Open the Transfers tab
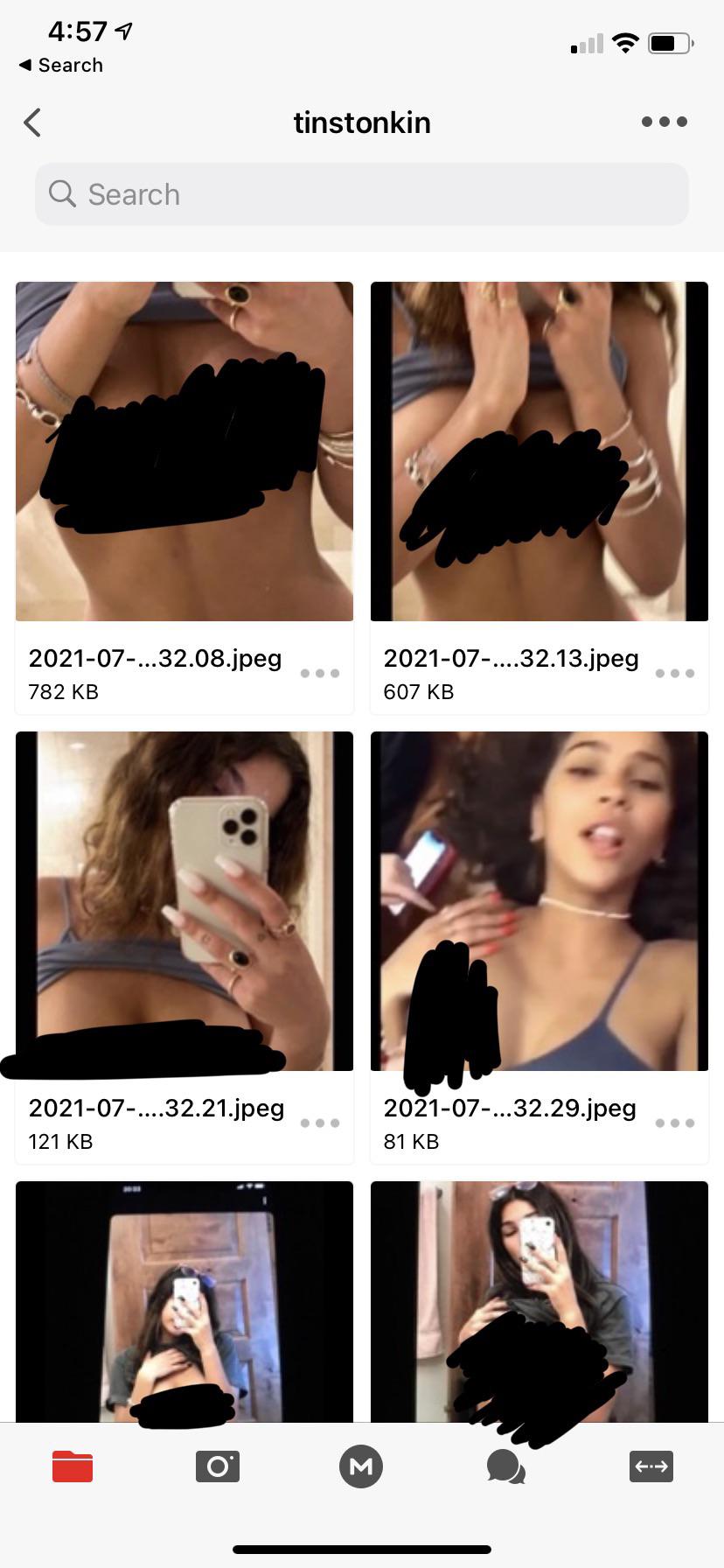This screenshot has height=1568, width=724. coord(651,1466)
